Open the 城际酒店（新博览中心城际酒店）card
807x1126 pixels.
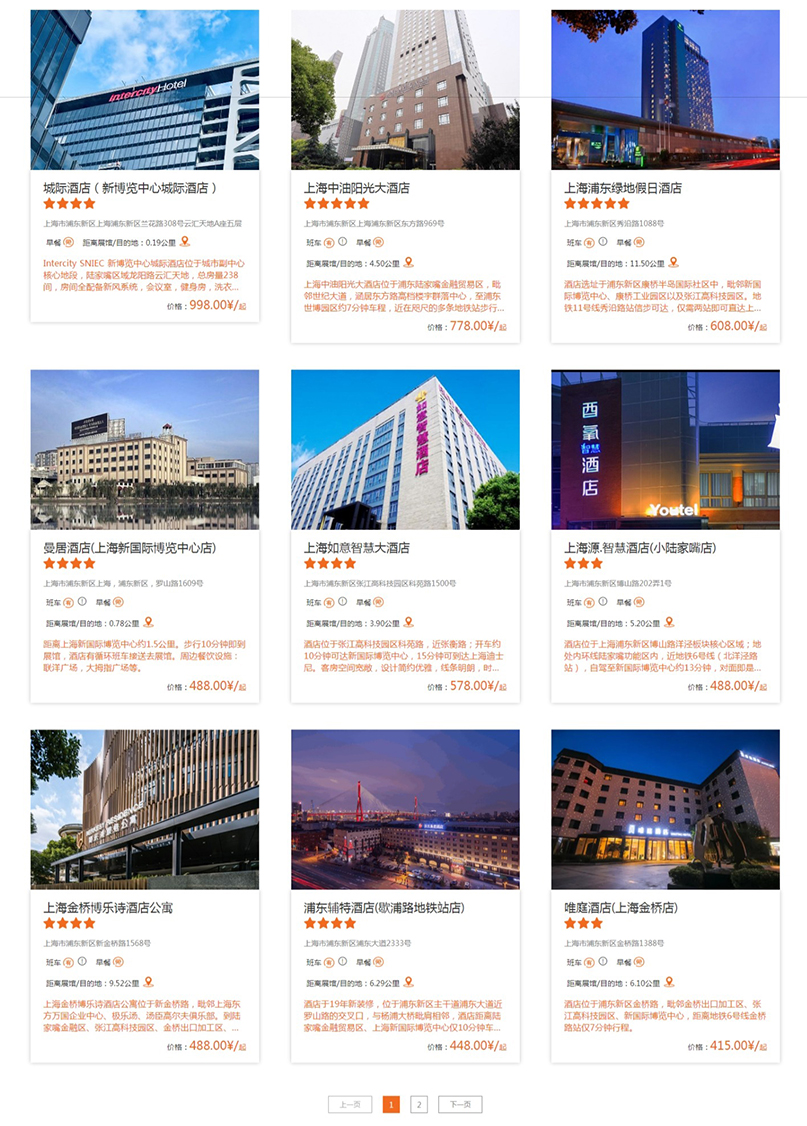(x=144, y=188)
